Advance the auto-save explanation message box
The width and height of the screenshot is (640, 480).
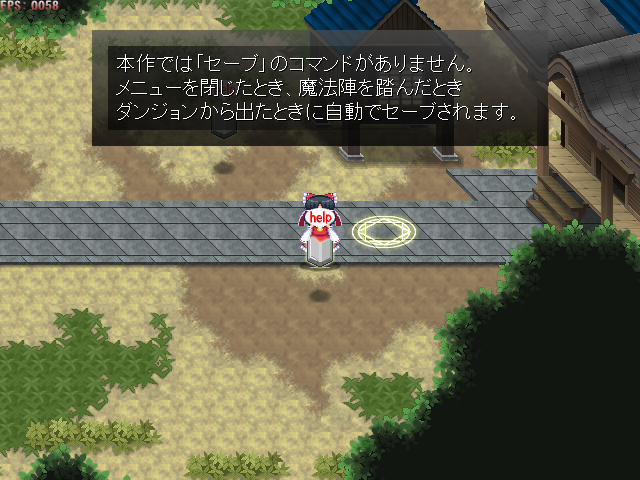tap(320, 88)
